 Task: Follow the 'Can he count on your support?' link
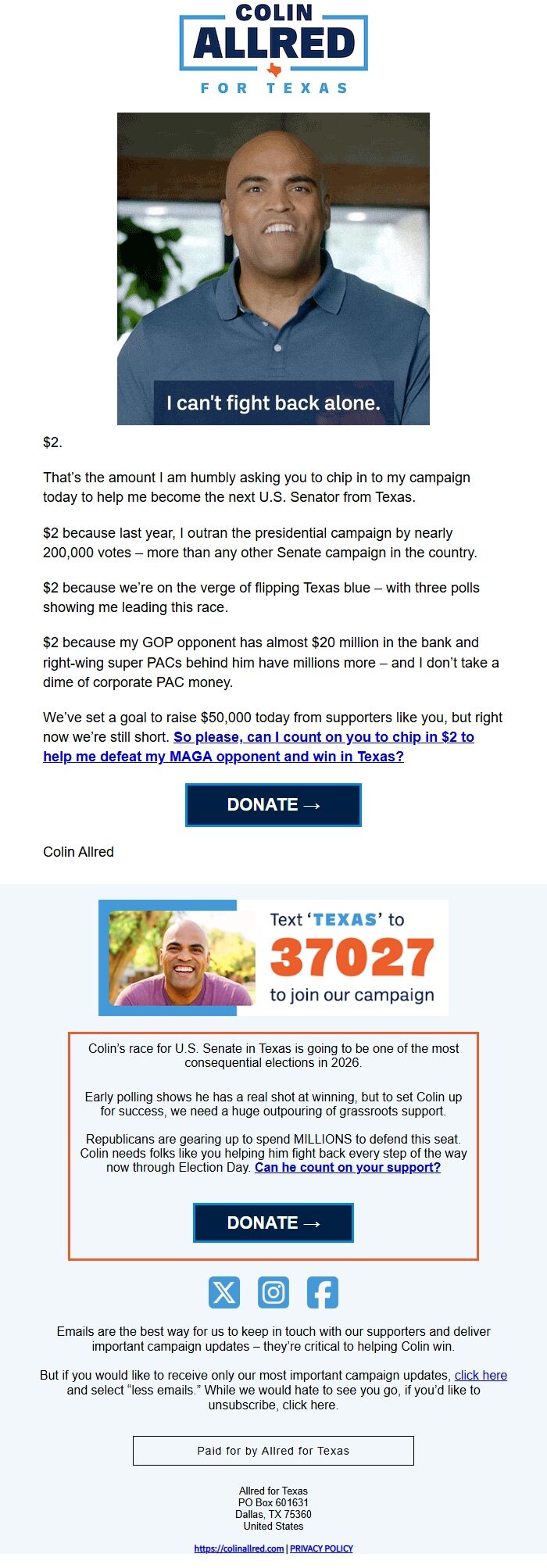click(x=347, y=1167)
